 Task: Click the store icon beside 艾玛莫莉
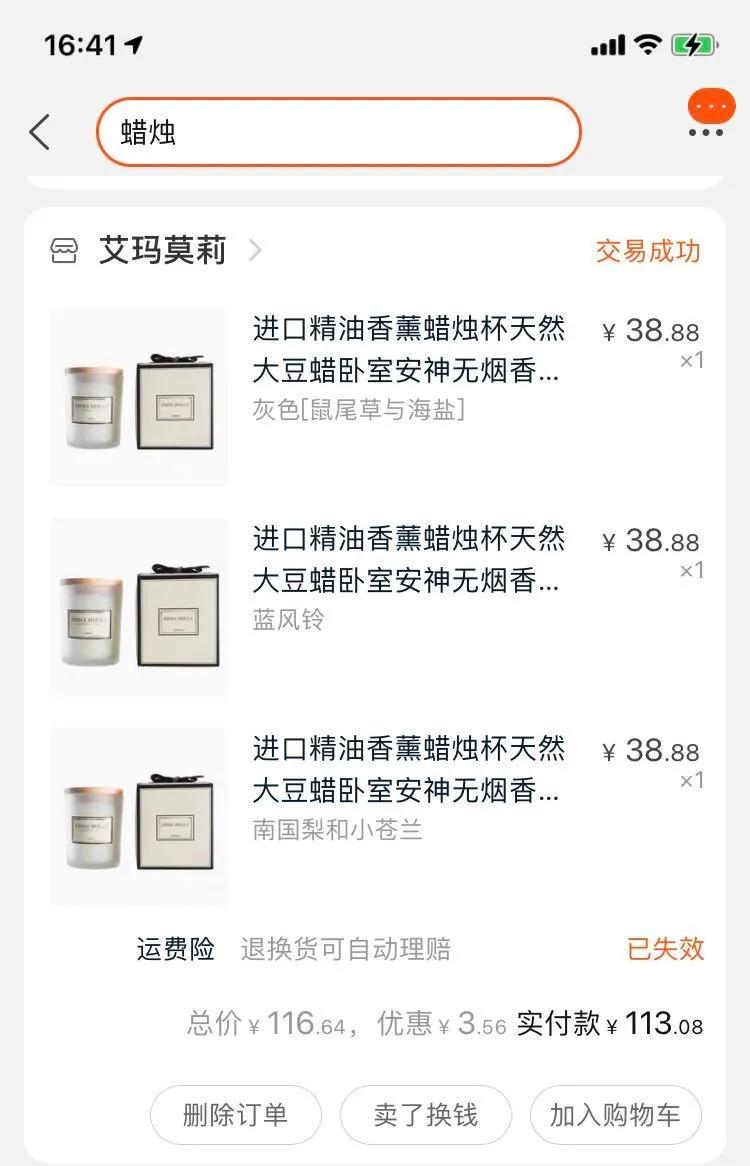click(x=65, y=250)
